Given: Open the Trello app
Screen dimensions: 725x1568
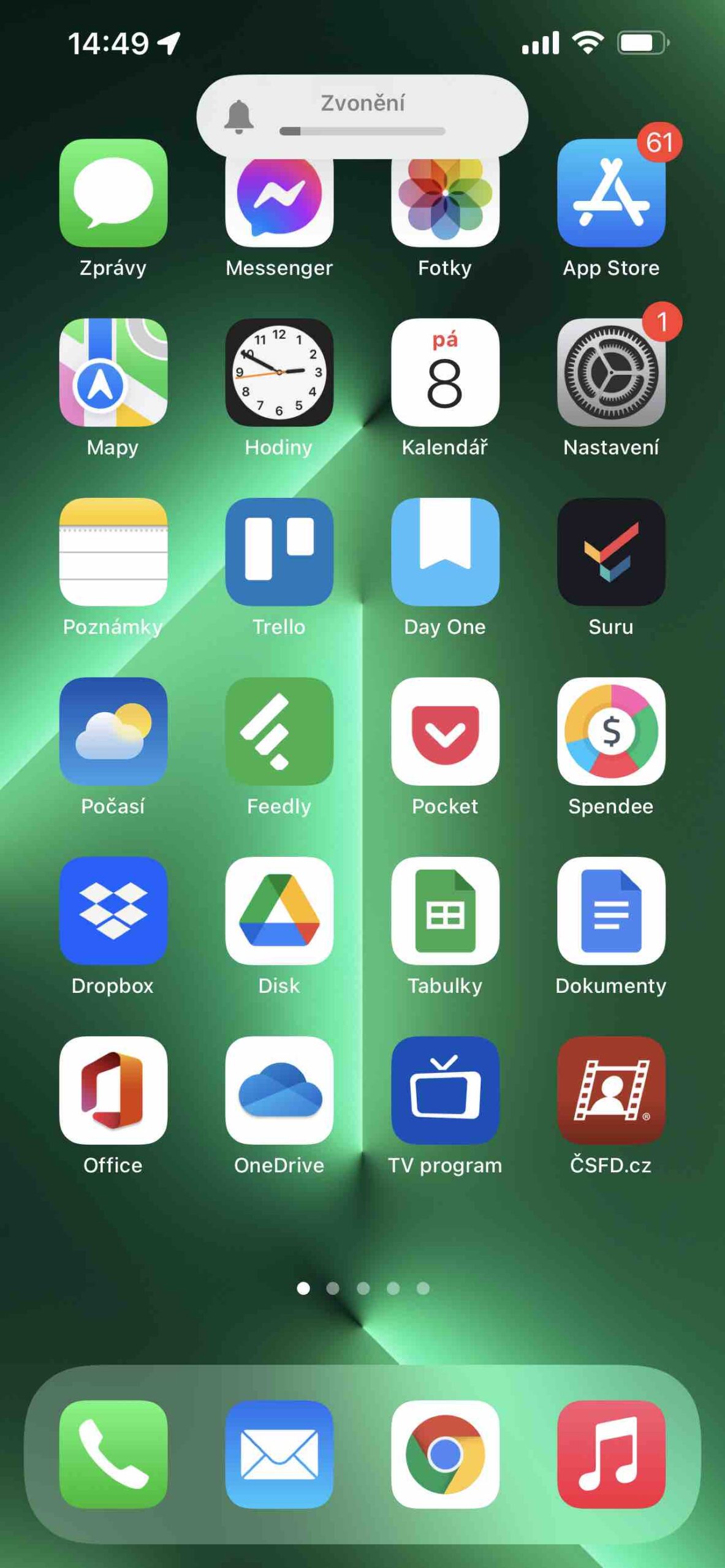Looking at the screenshot, I should [279, 552].
